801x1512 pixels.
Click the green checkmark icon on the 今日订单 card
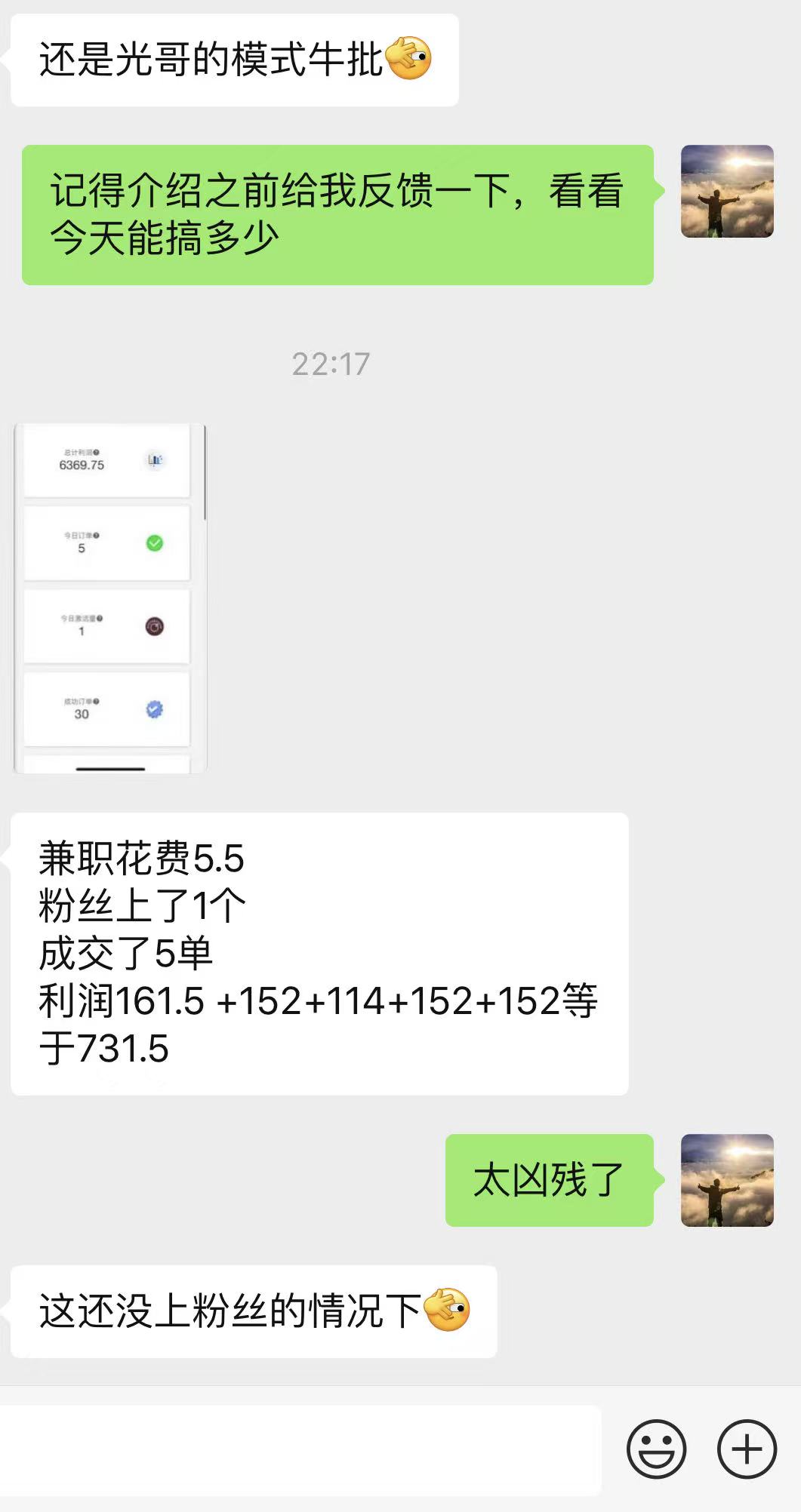[x=155, y=543]
